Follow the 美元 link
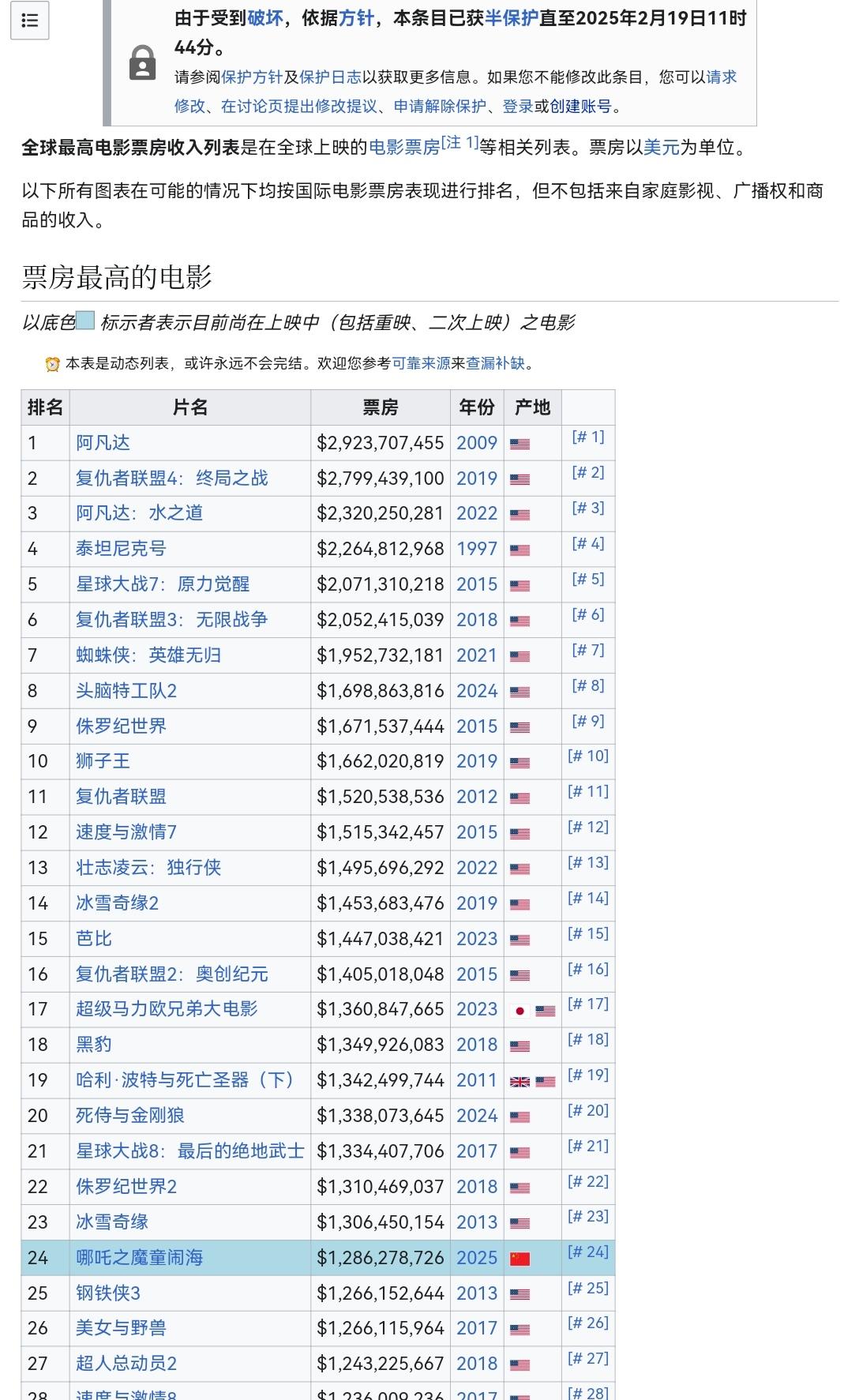 click(x=661, y=148)
